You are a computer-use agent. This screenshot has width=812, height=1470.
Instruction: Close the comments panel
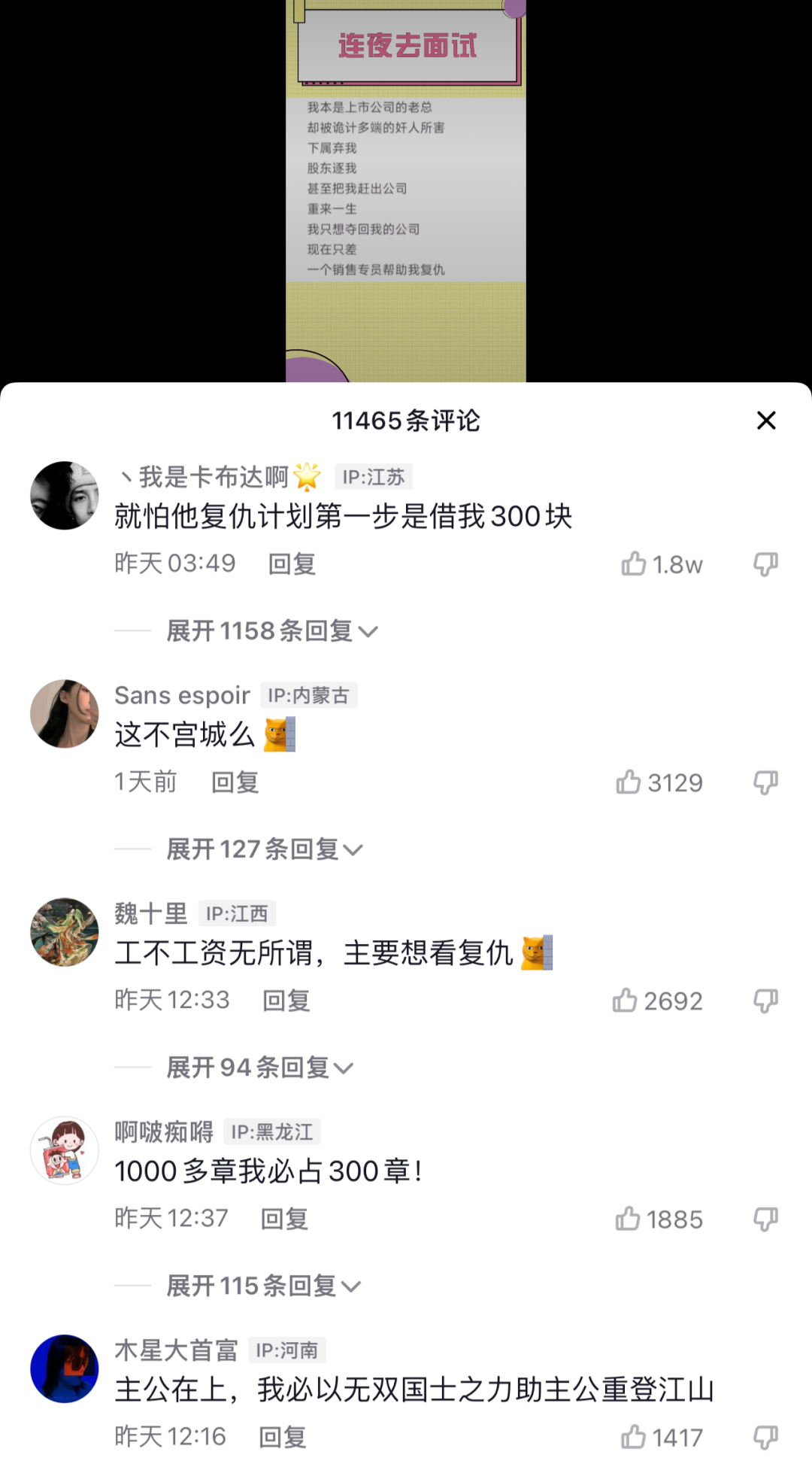coord(765,421)
